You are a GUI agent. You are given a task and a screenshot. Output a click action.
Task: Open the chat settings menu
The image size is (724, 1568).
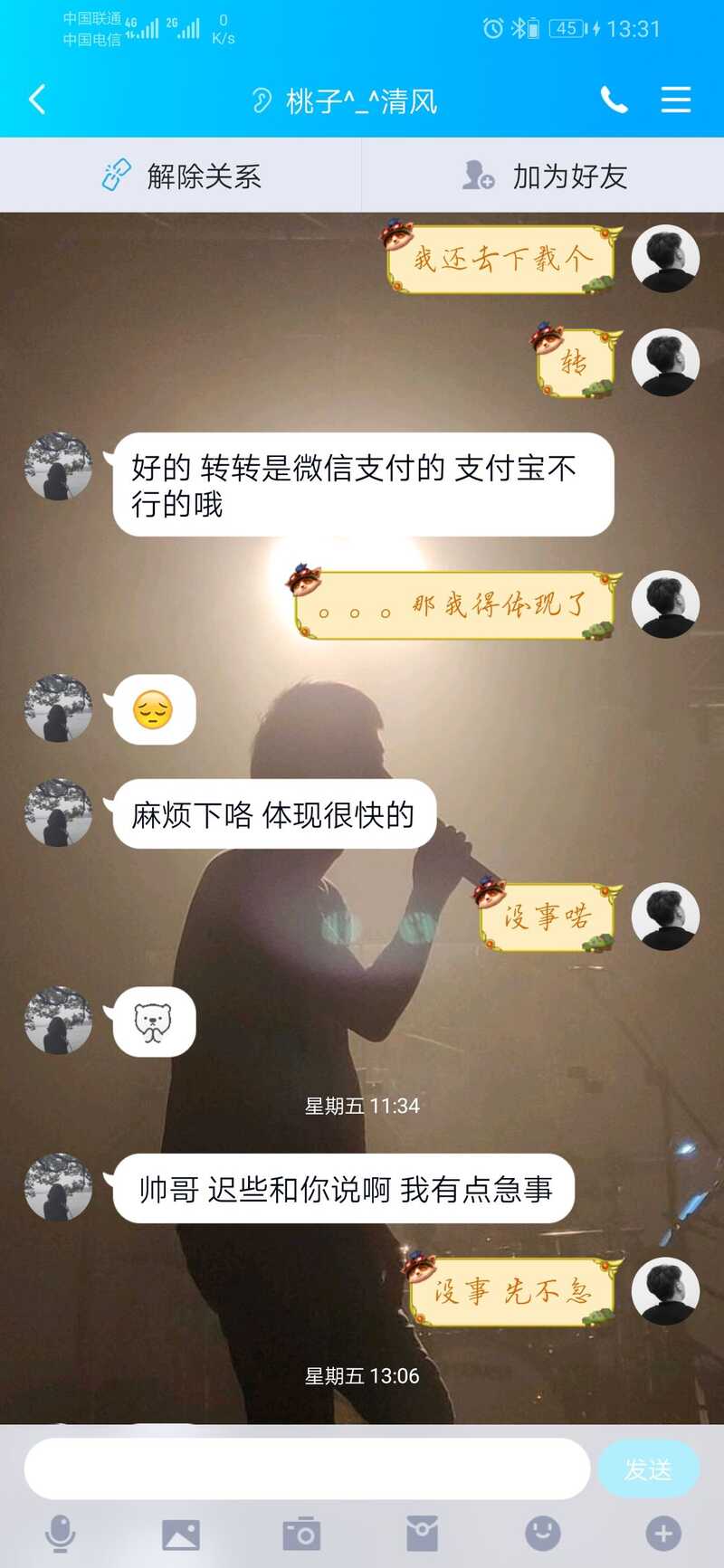(x=675, y=100)
